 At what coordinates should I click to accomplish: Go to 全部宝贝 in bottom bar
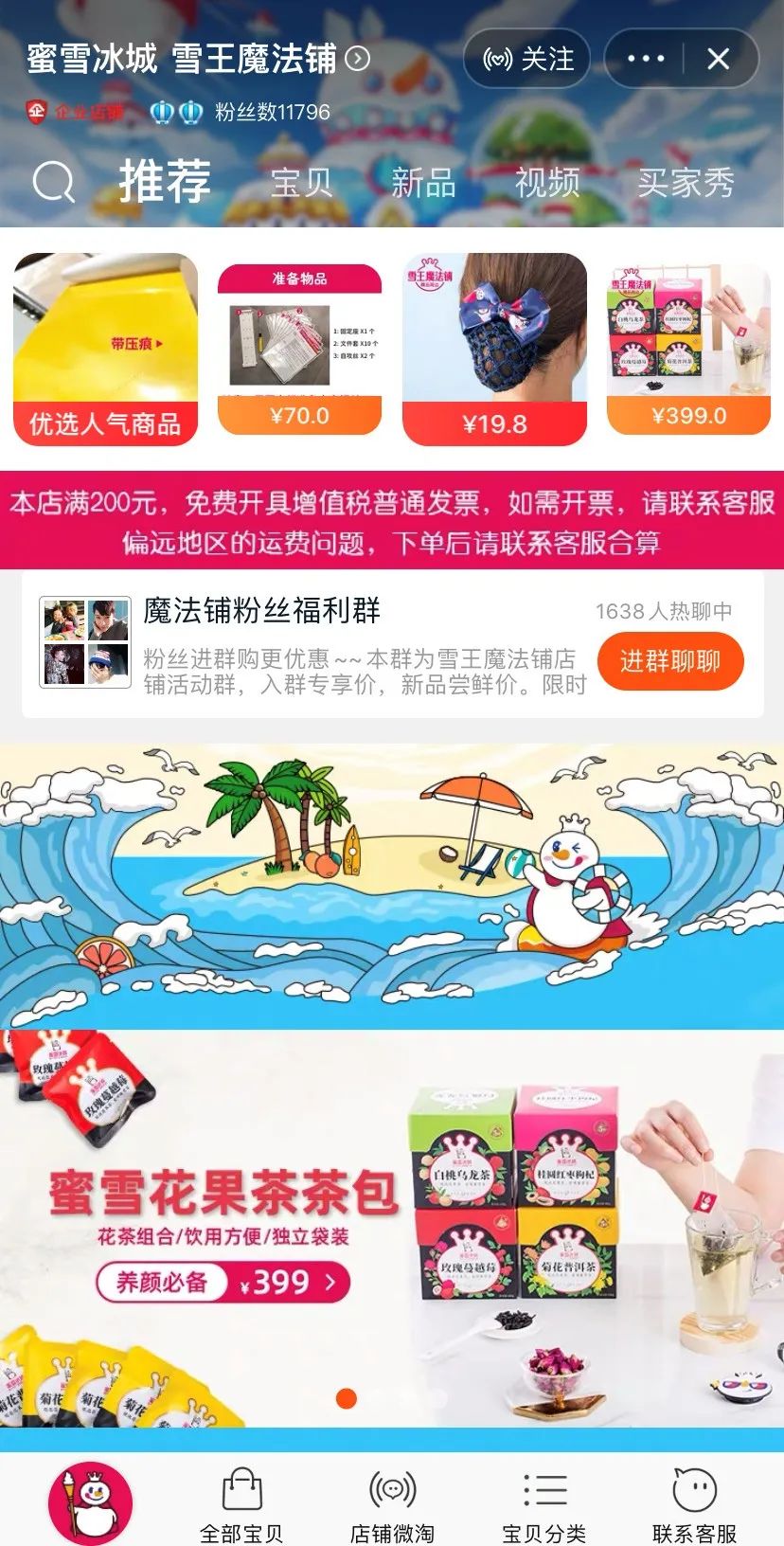point(241,1504)
